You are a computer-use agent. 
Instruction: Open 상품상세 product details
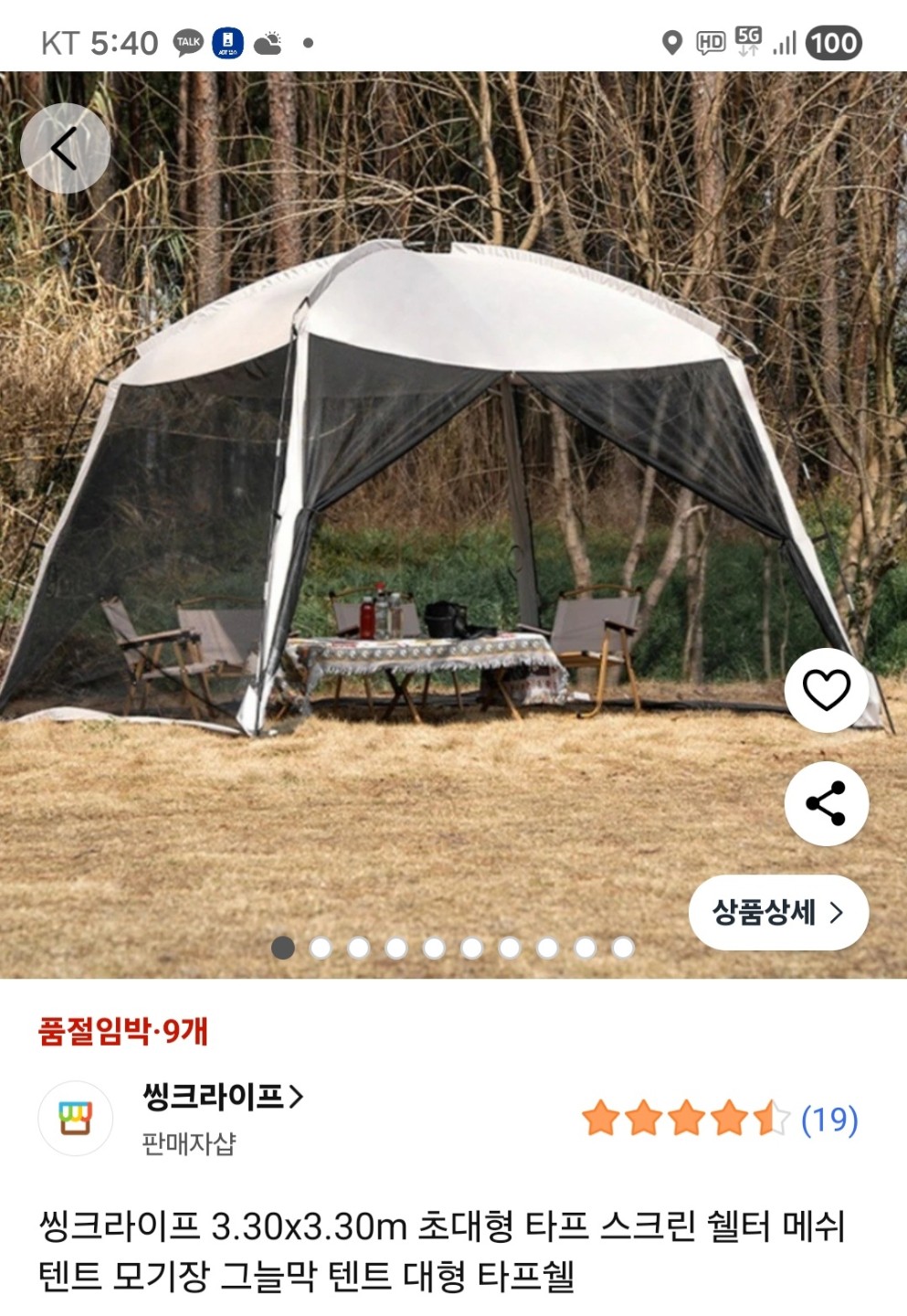(778, 912)
